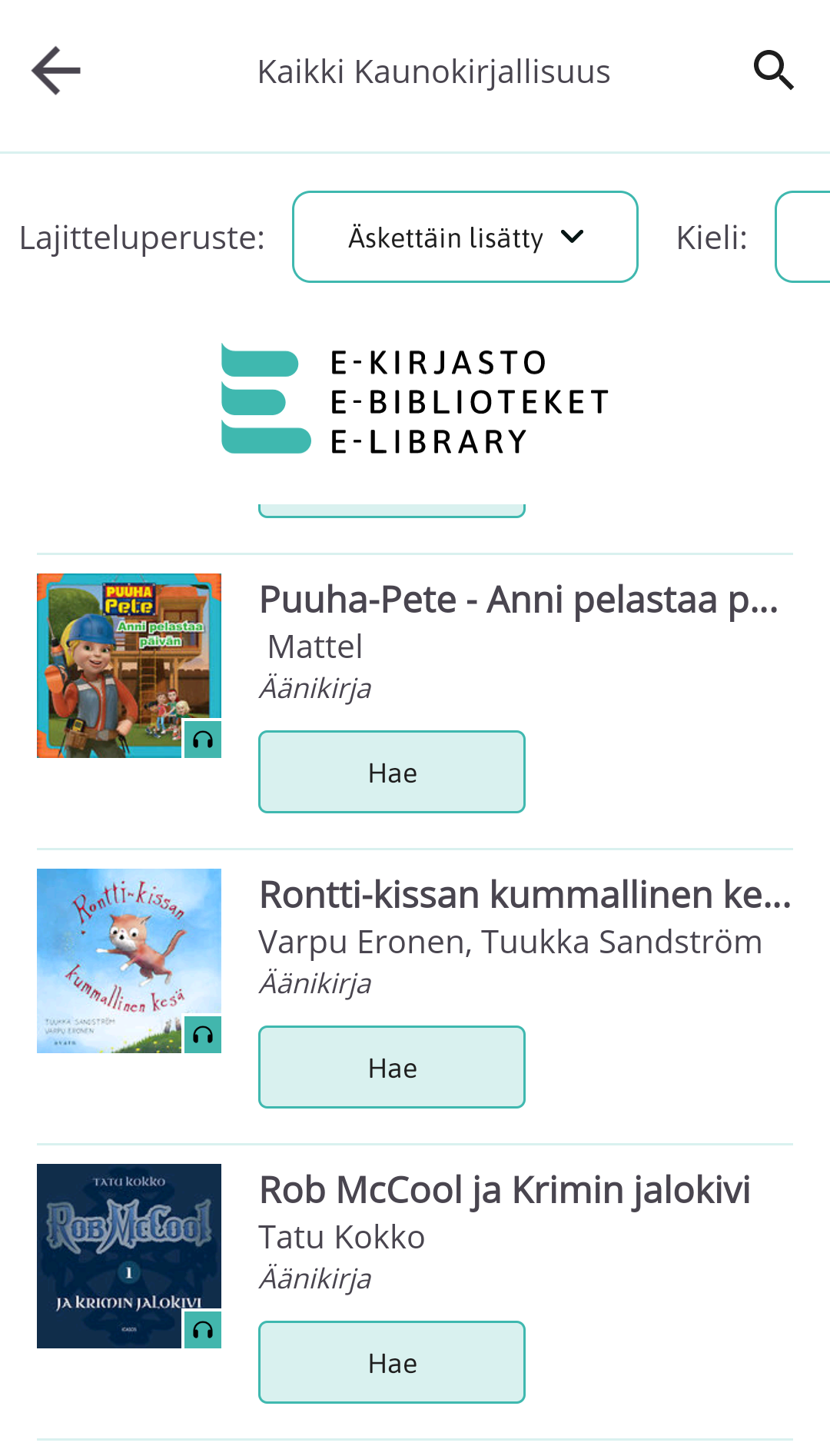830x1456 pixels.
Task: Click author link Tatu Kokko
Action: pyautogui.click(x=340, y=1236)
